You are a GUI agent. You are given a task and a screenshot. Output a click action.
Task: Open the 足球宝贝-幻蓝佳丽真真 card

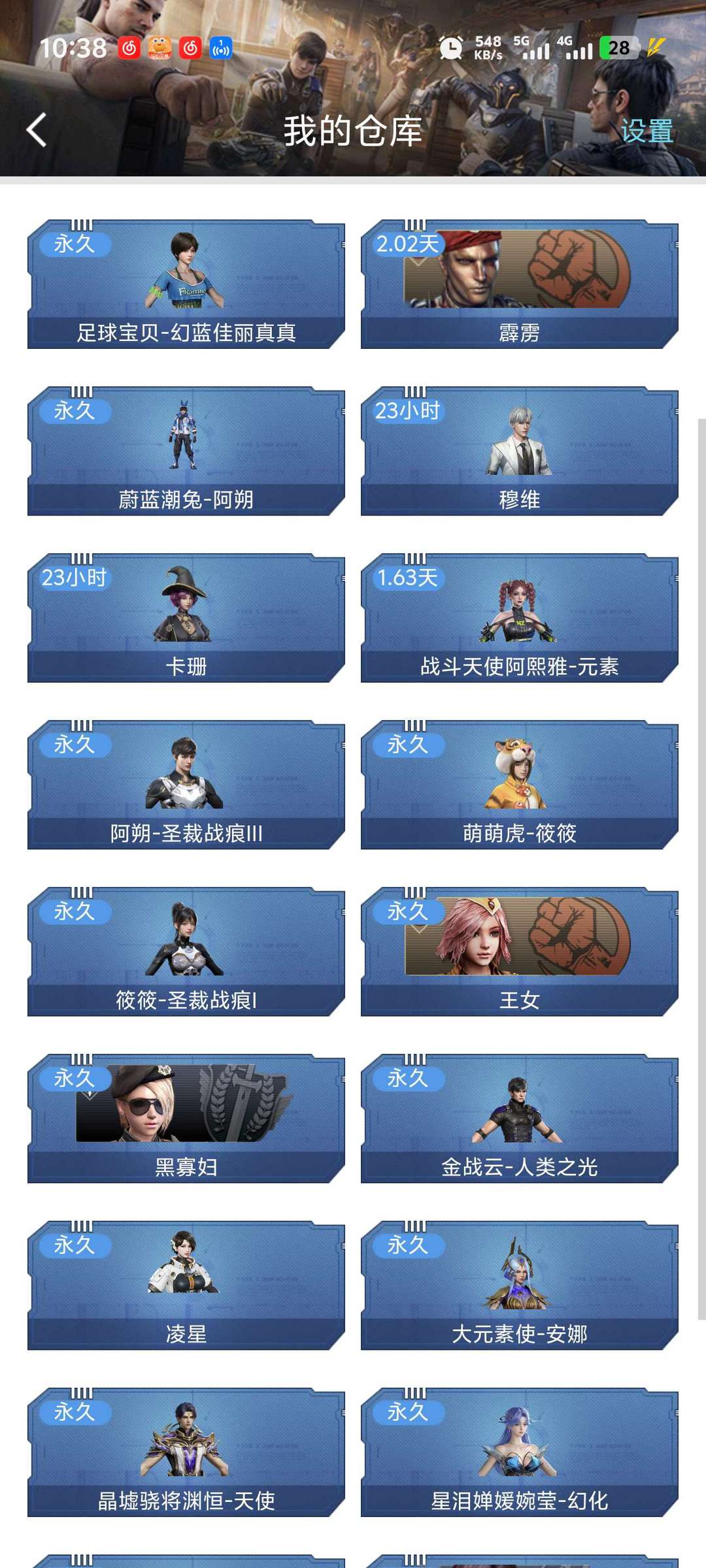click(186, 284)
